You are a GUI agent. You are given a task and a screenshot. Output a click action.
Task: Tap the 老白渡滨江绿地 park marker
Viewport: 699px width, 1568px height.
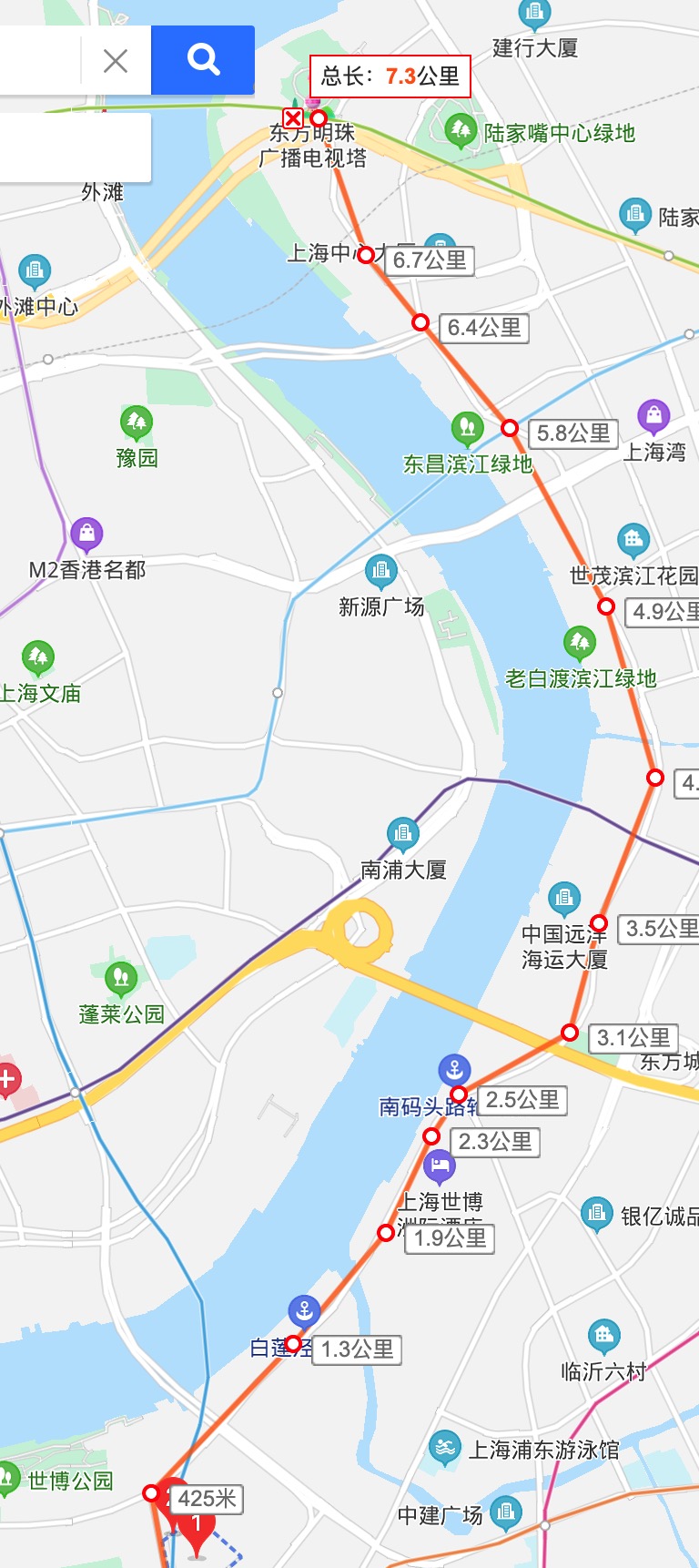click(580, 643)
